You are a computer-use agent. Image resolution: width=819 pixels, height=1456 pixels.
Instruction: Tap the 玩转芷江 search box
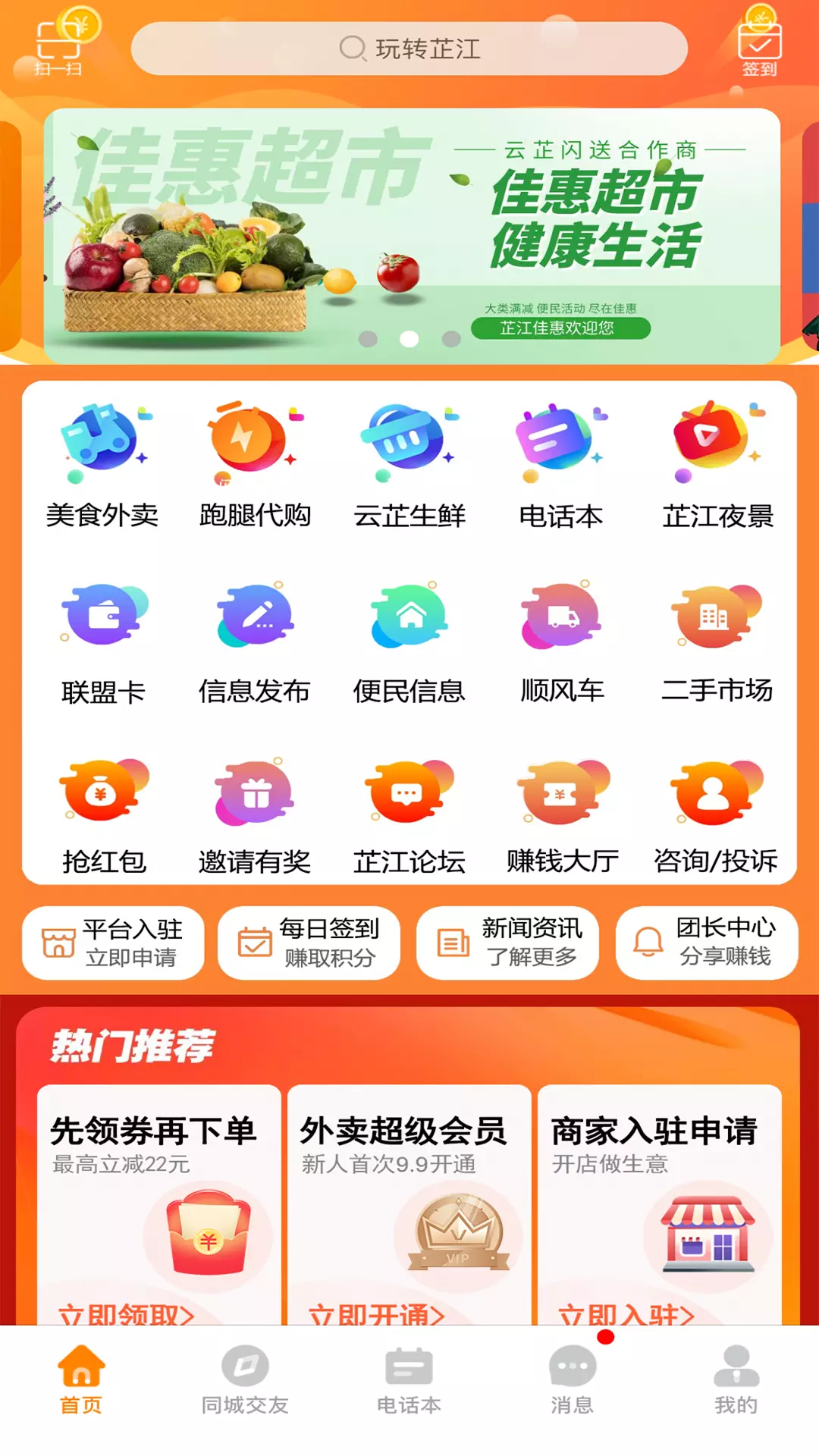[409, 49]
